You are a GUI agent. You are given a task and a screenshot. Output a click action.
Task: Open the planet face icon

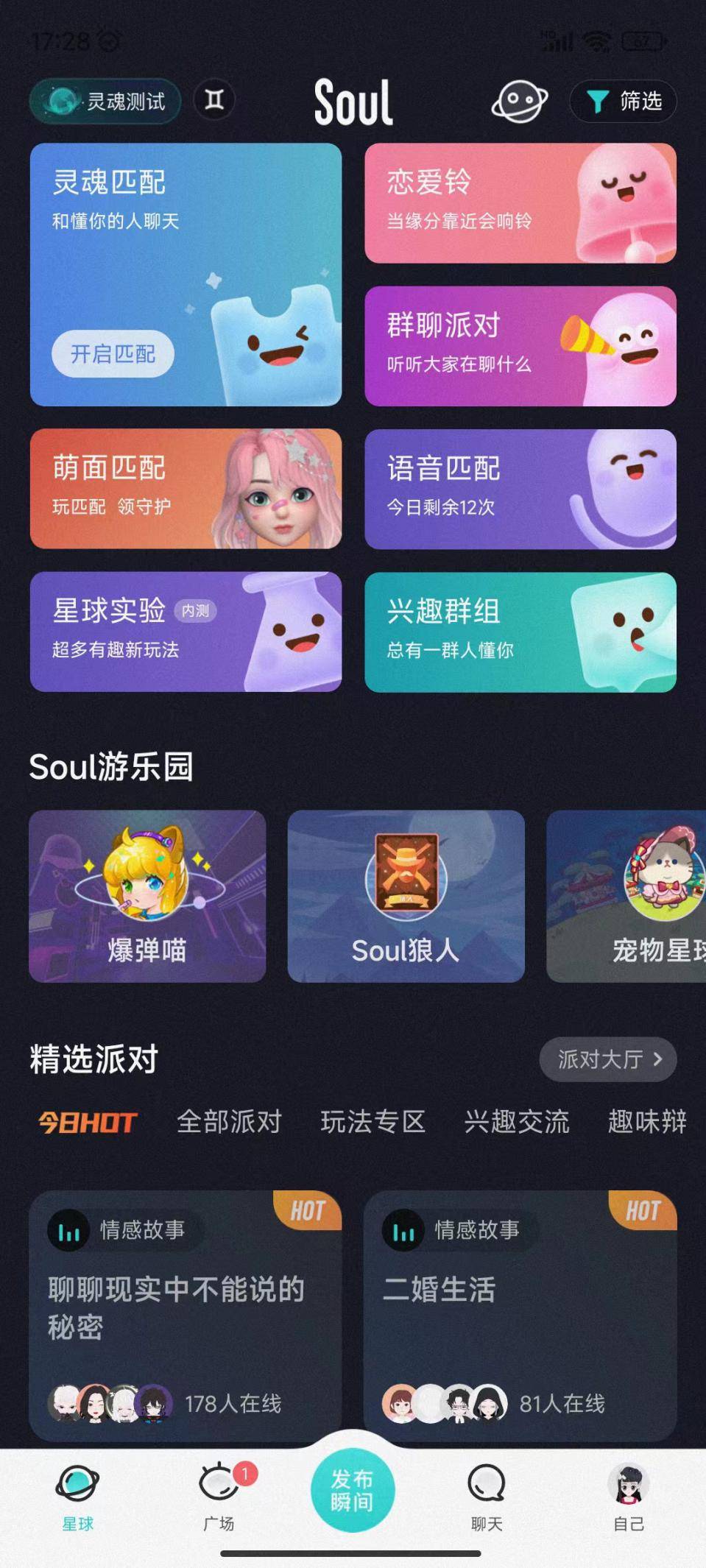(520, 101)
